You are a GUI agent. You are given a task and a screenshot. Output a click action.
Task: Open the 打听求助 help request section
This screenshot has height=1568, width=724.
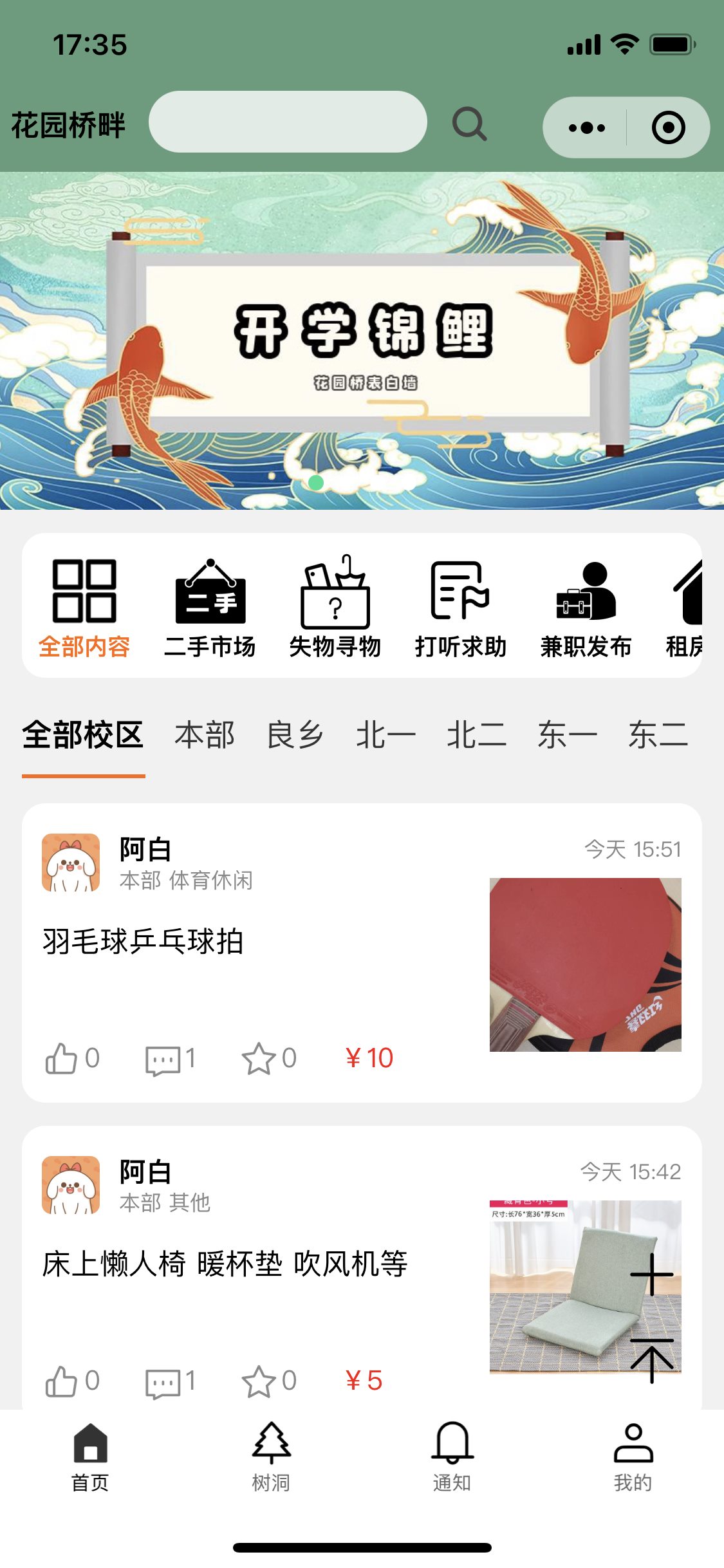[459, 605]
